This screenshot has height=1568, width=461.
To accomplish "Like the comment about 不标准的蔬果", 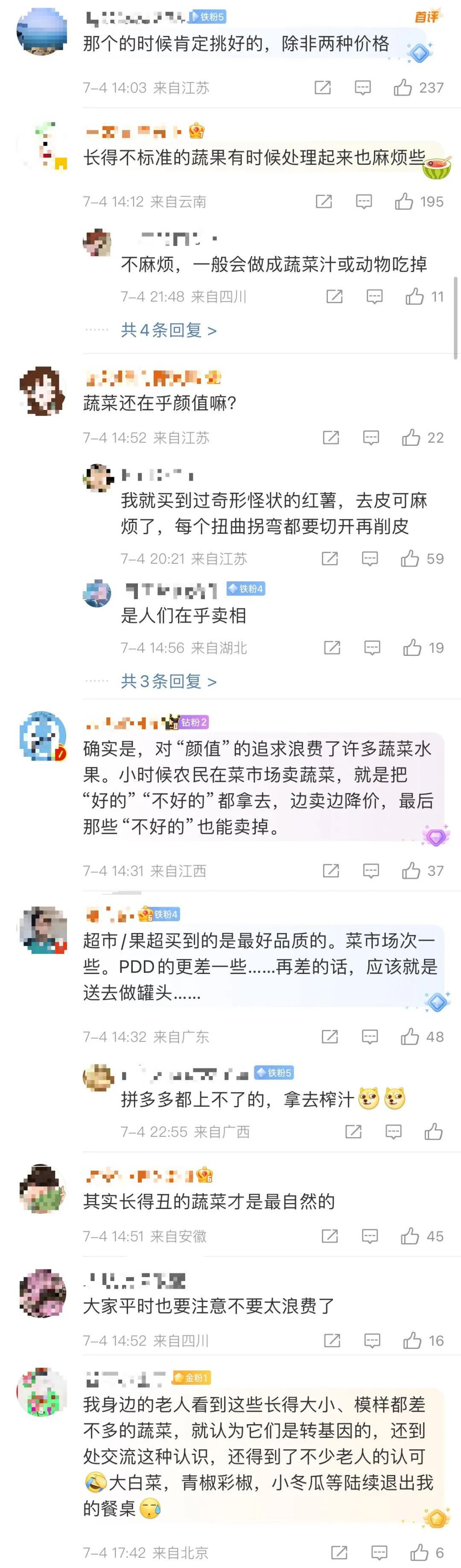I will click(x=404, y=202).
